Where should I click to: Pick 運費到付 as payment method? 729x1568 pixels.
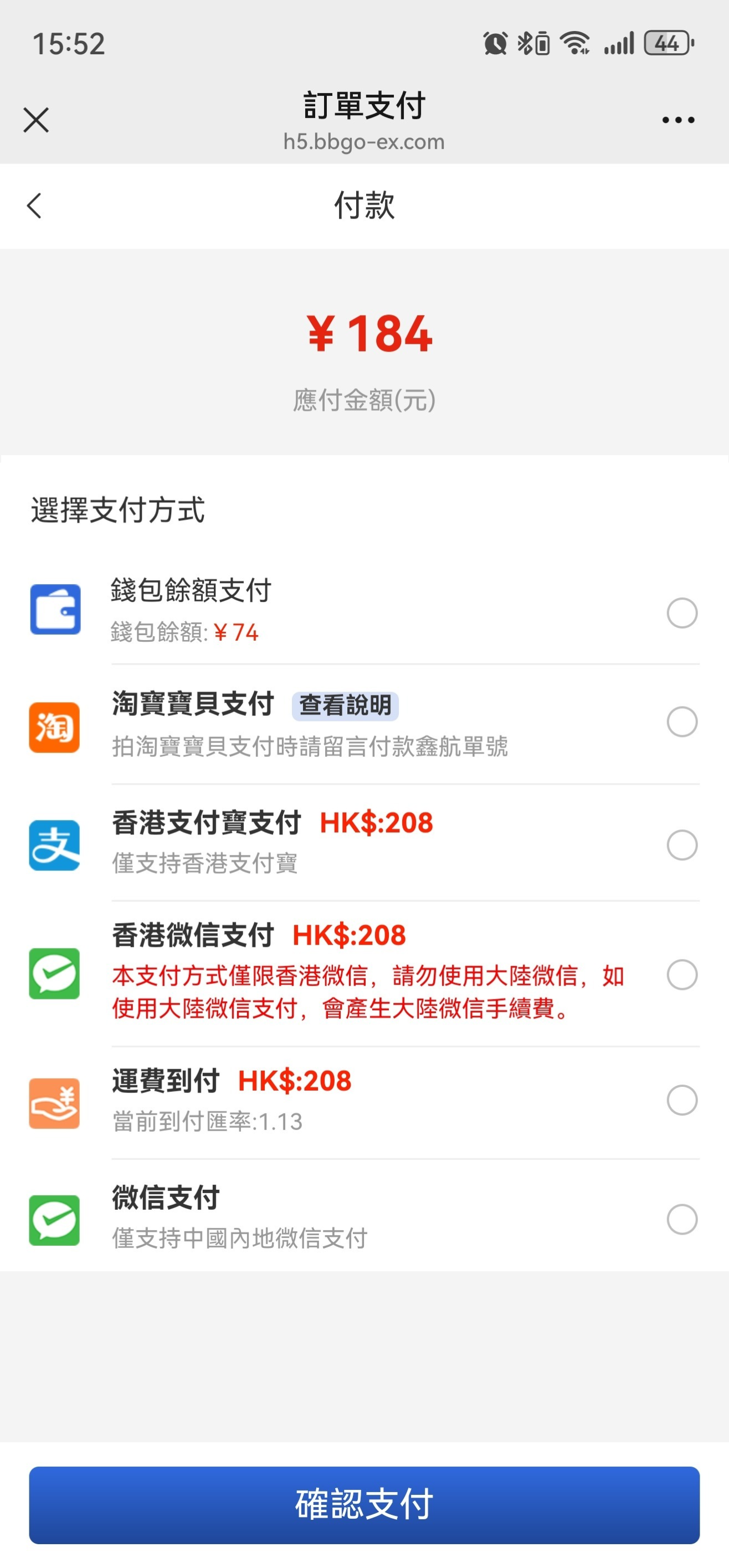681,1100
